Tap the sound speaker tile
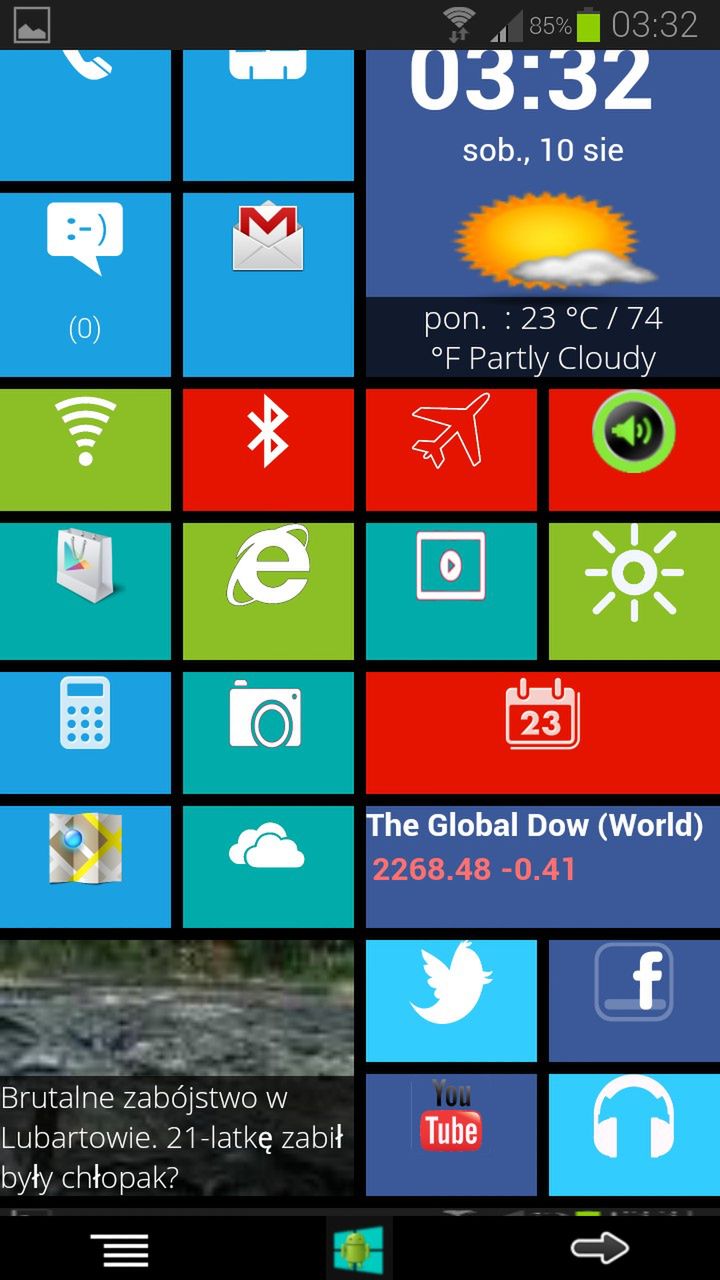720x1280 pixels. [634, 449]
